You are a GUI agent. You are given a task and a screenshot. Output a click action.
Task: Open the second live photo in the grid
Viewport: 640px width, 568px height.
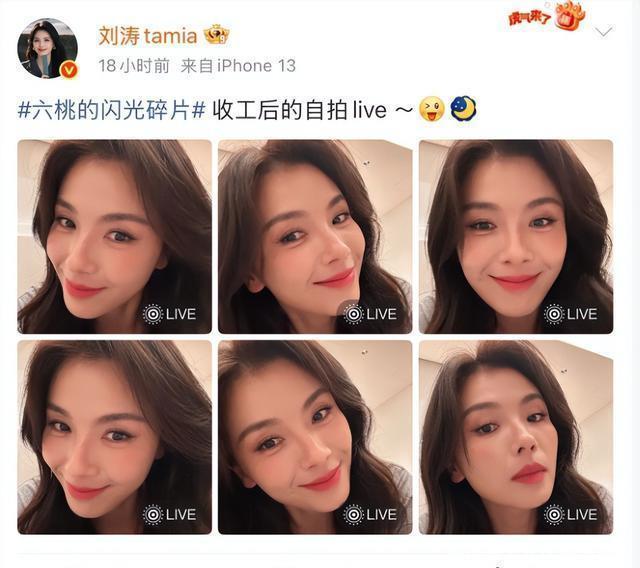(315, 236)
